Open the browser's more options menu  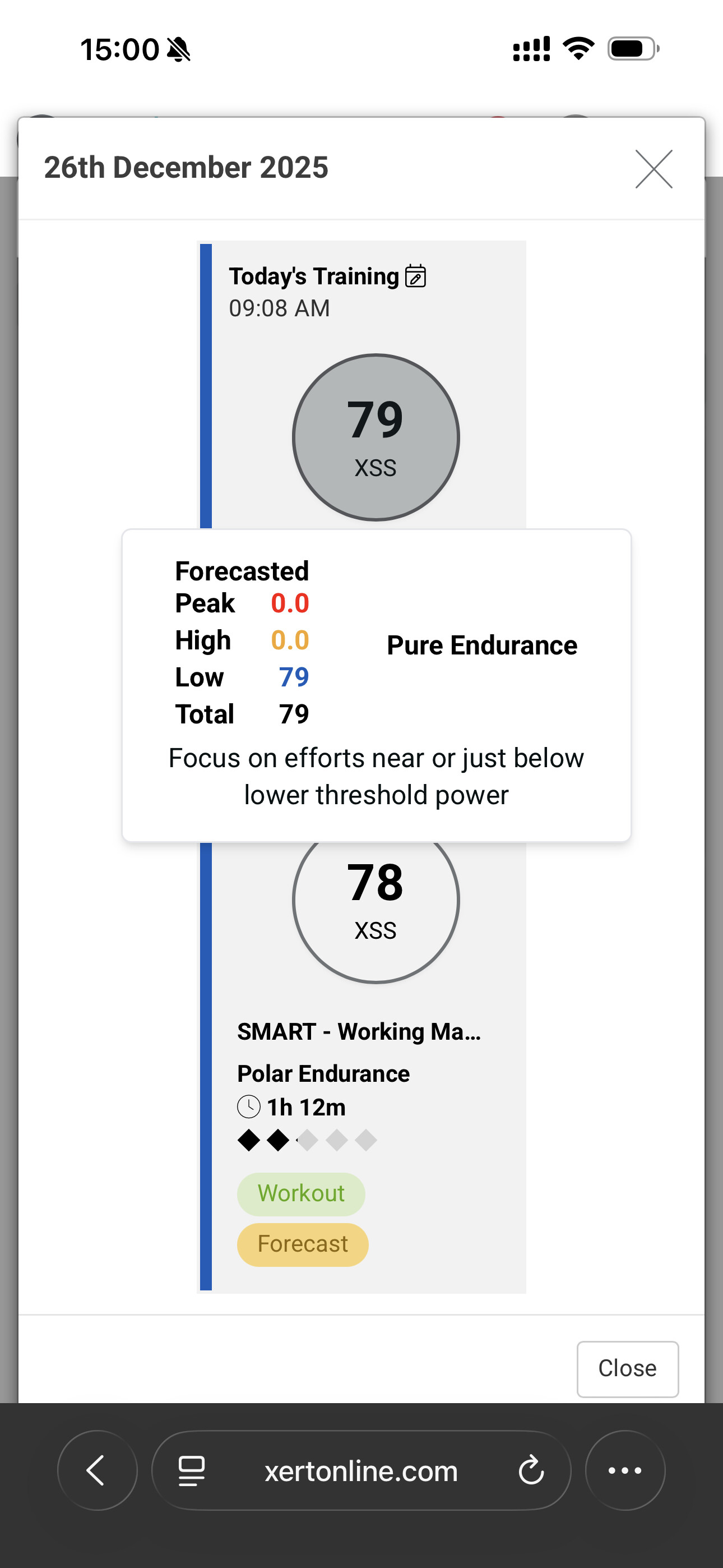[624, 1470]
